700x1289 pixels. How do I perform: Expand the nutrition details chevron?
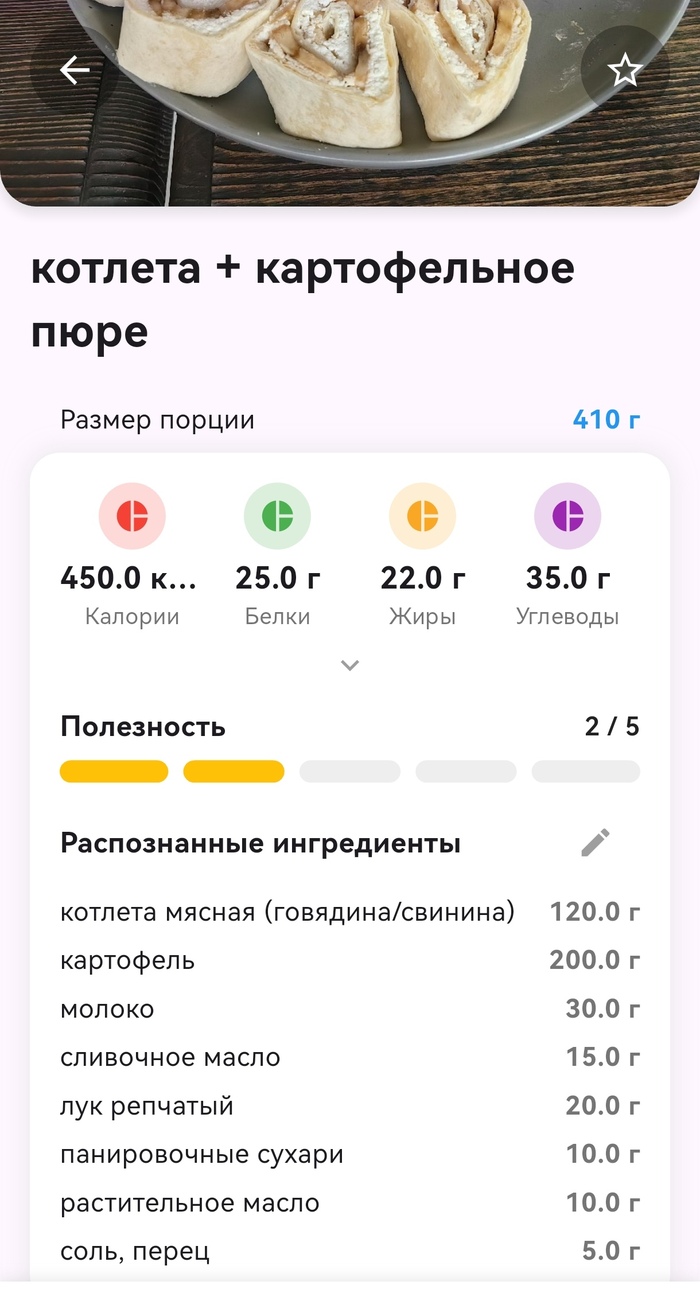click(x=349, y=665)
